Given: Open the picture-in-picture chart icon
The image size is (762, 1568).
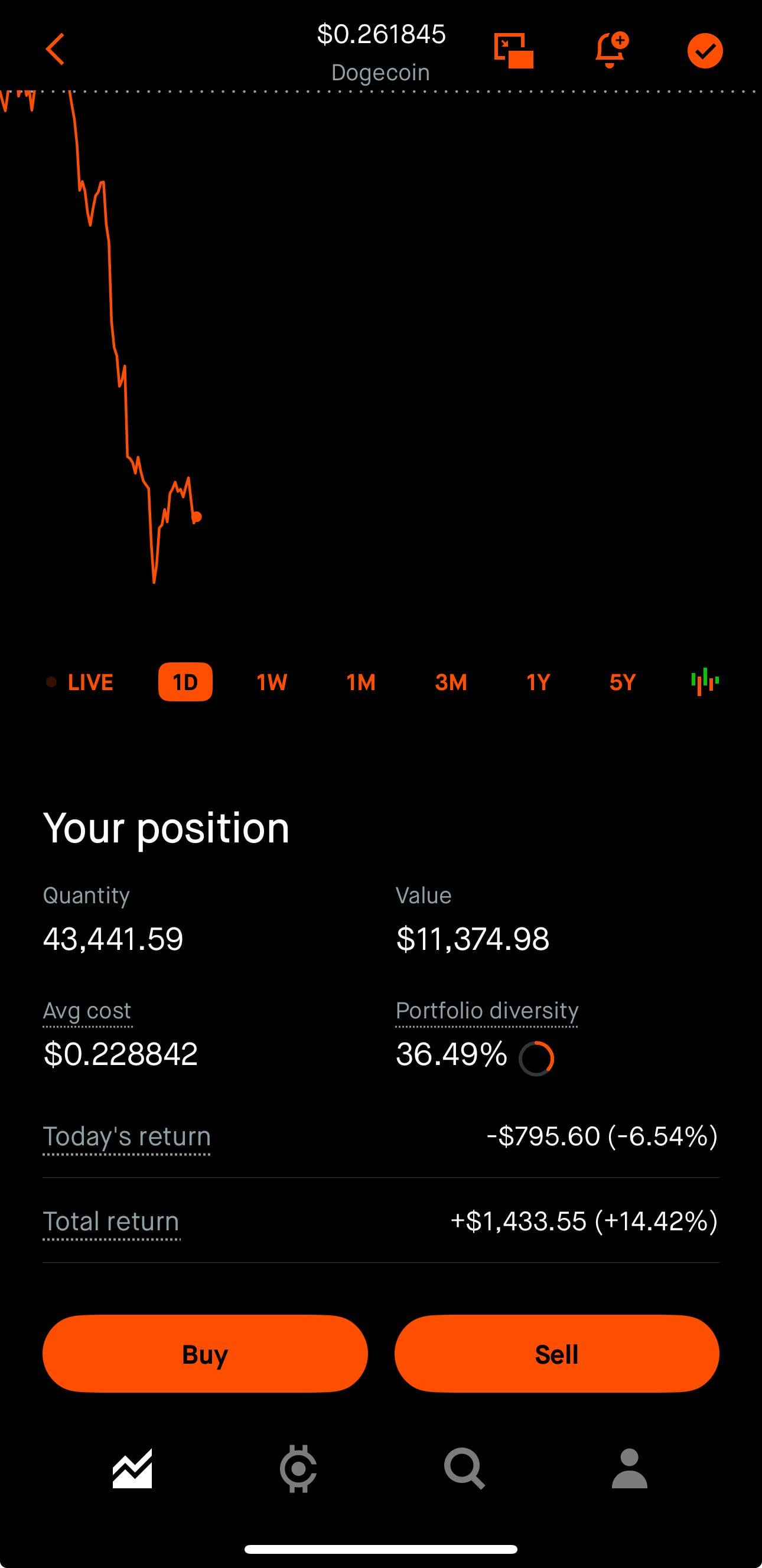Looking at the screenshot, I should [x=513, y=51].
